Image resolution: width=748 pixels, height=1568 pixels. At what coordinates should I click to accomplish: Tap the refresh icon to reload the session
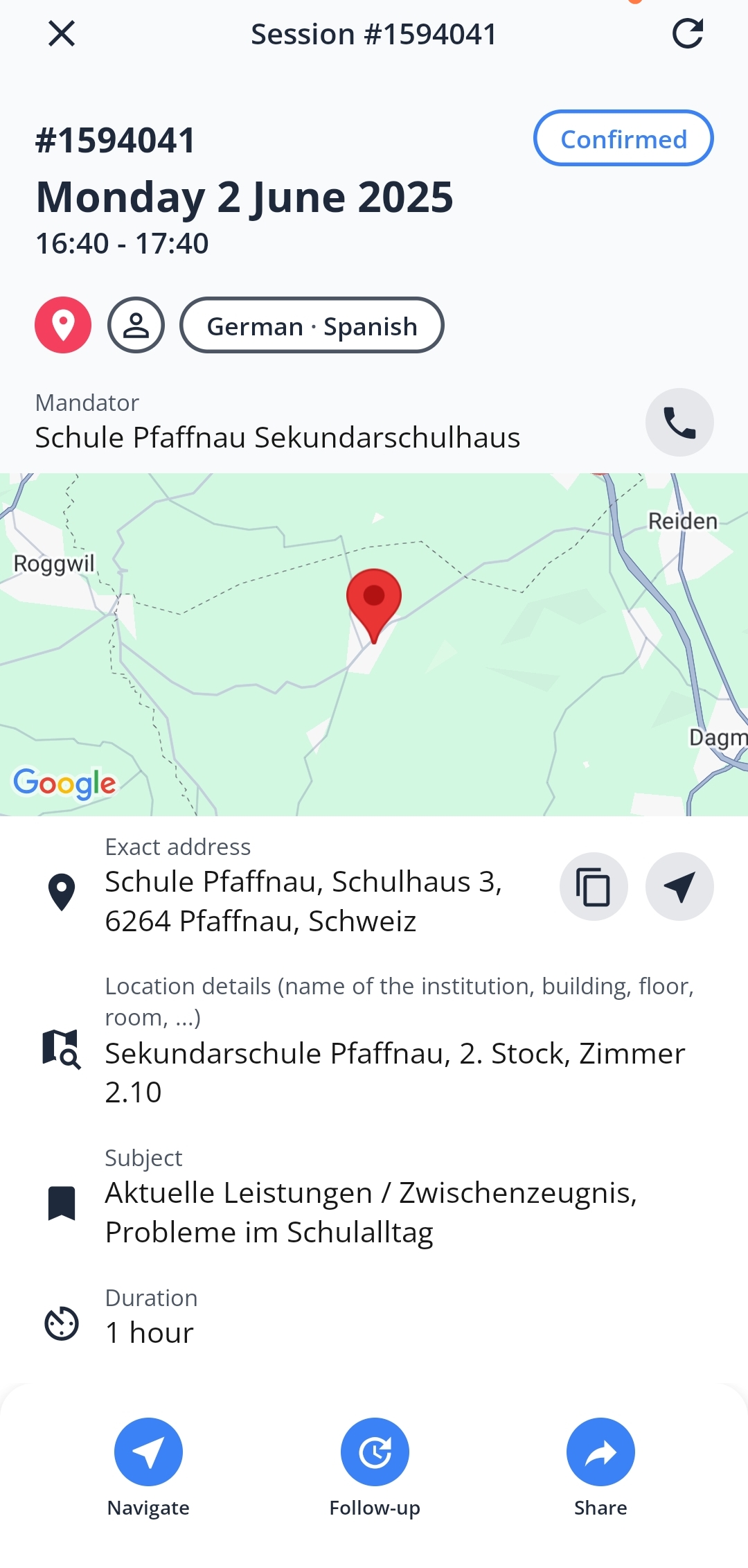686,33
